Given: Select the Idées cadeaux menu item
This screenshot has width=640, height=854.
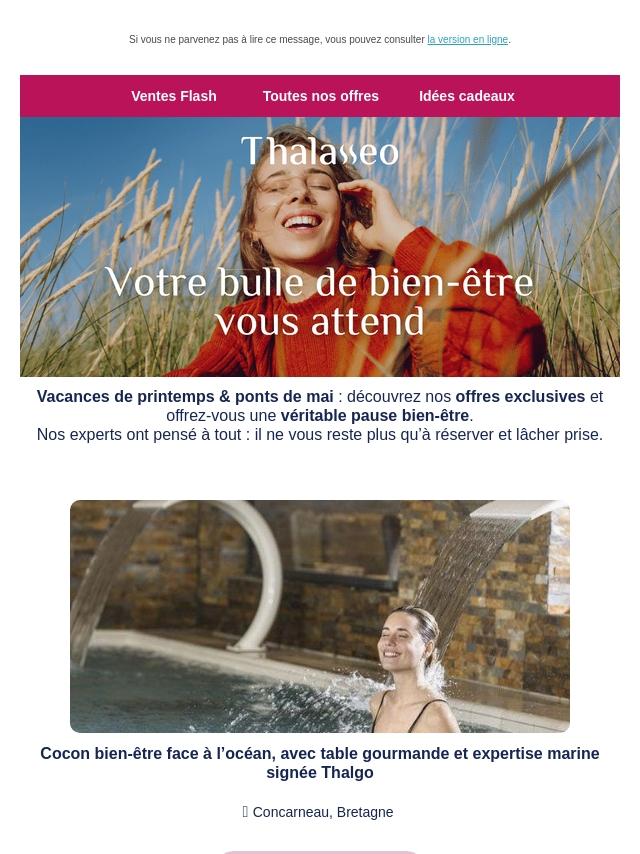Looking at the screenshot, I should (x=466, y=96).
